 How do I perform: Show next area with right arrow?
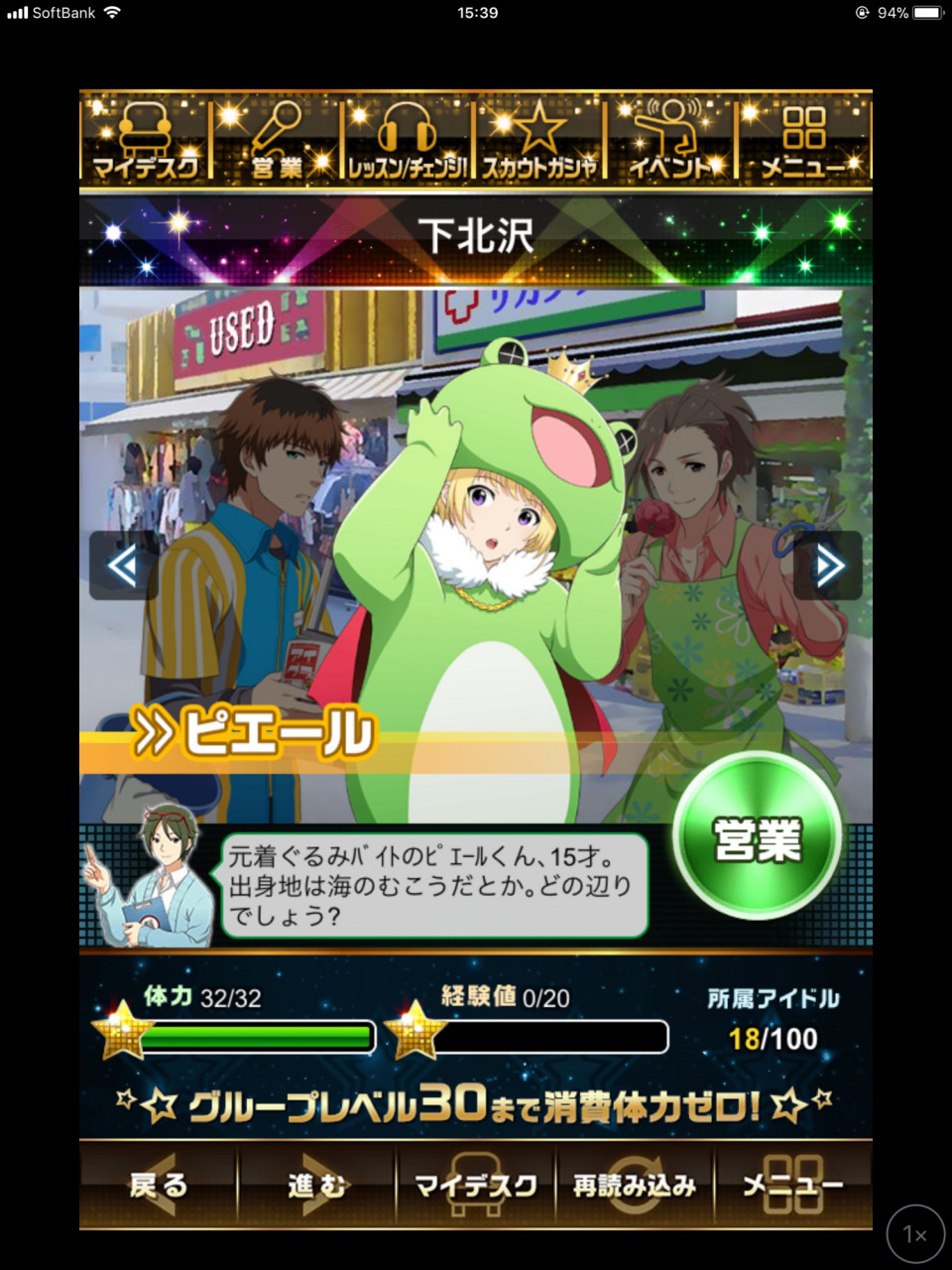click(828, 566)
